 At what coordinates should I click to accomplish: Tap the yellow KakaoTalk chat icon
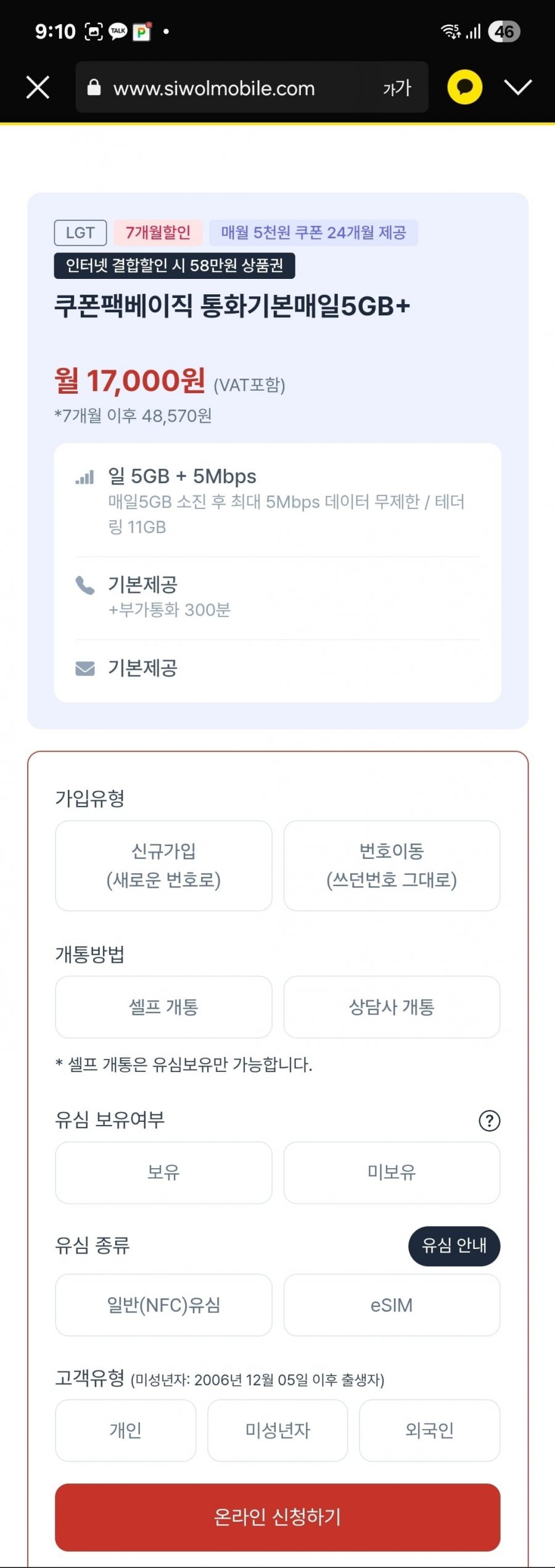[464, 87]
